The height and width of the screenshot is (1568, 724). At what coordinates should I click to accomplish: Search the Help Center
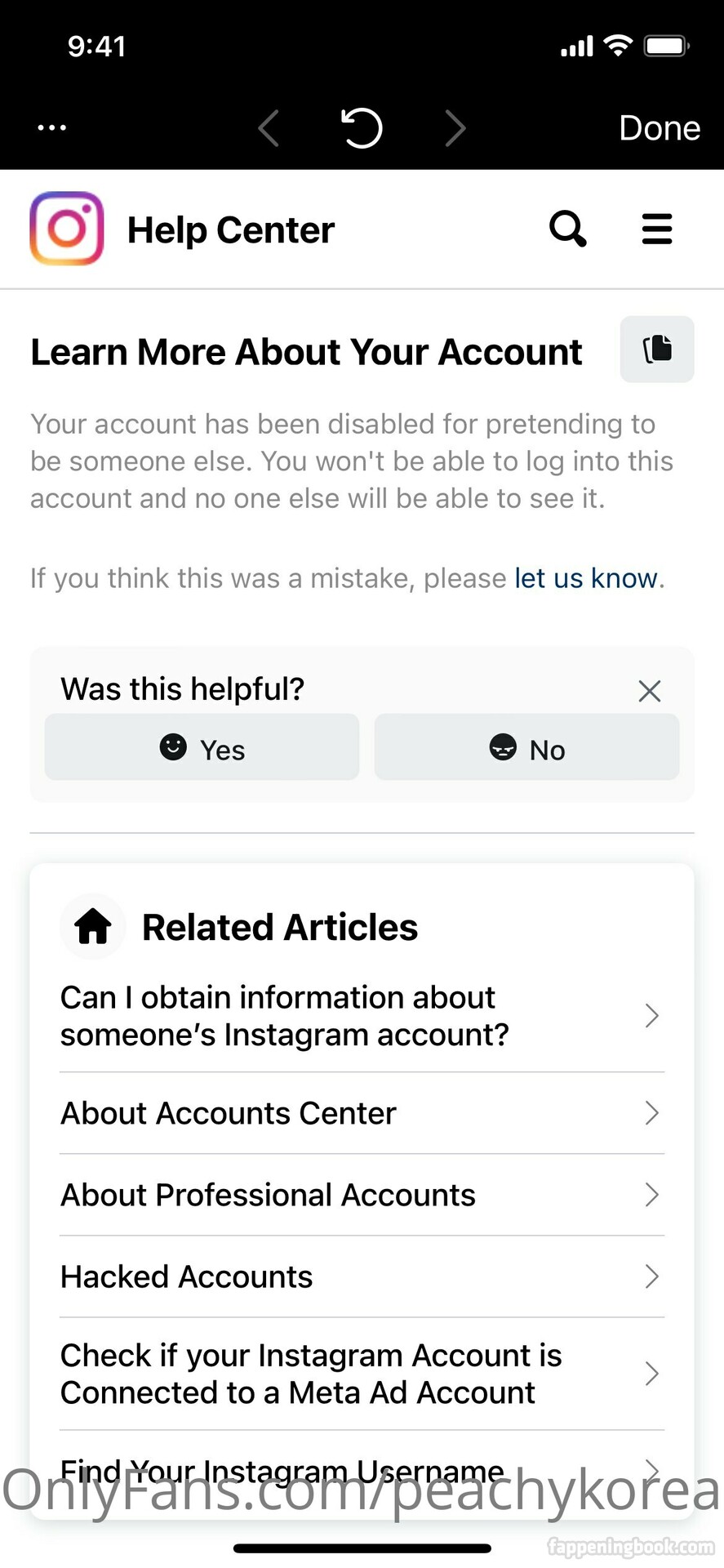click(568, 229)
